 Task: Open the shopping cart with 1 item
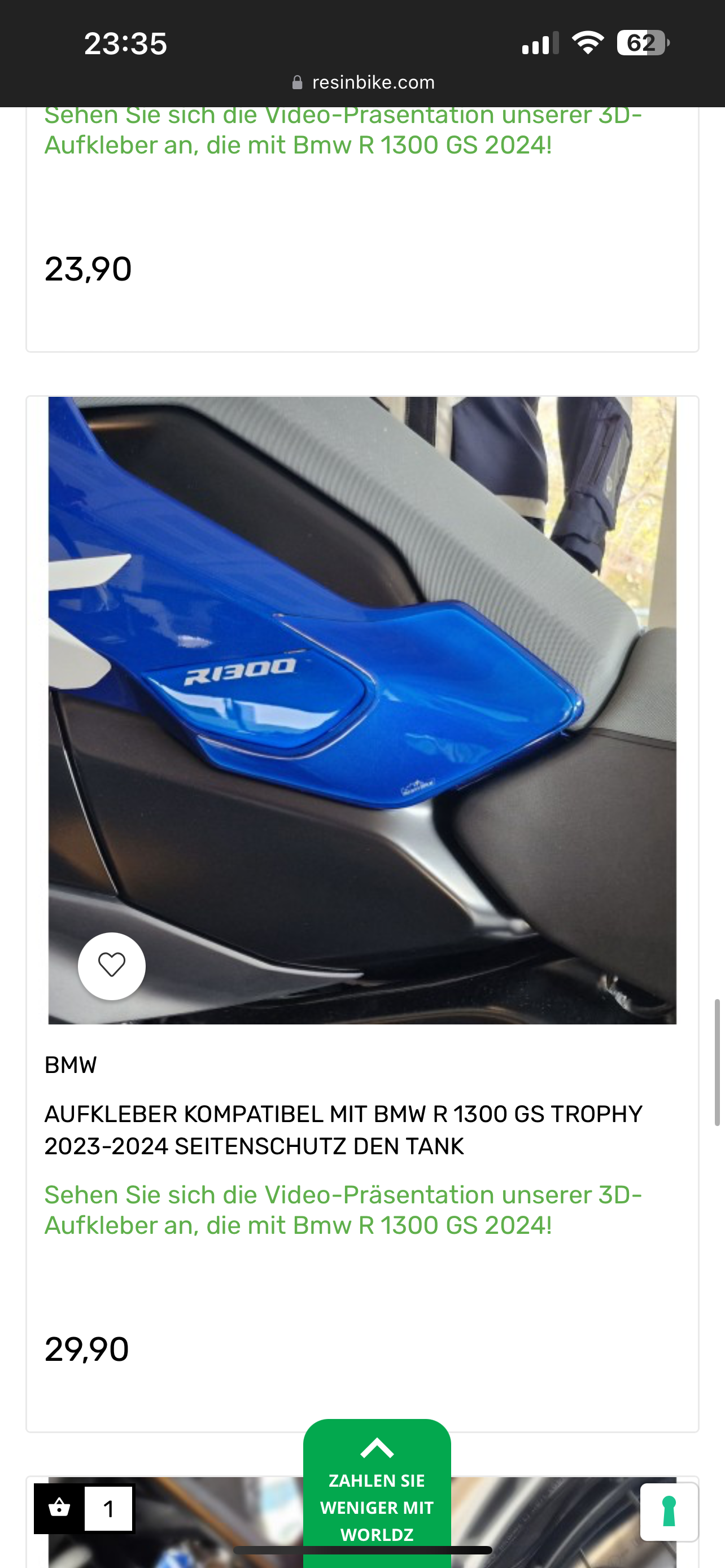click(84, 1508)
